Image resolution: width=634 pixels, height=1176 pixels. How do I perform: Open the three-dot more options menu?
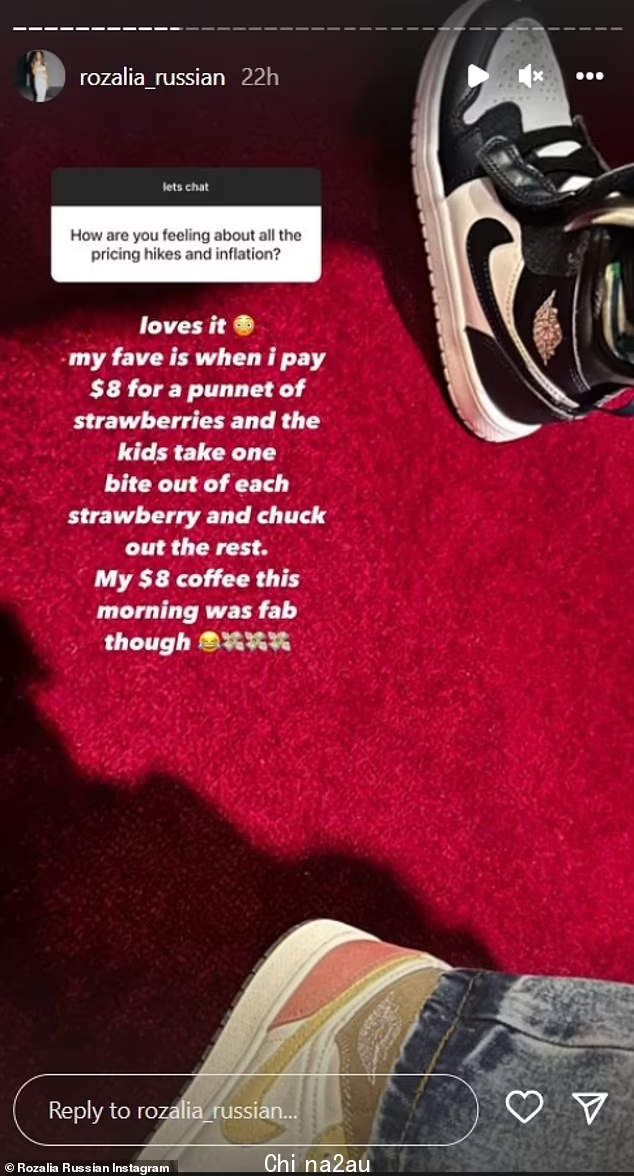coord(590,76)
